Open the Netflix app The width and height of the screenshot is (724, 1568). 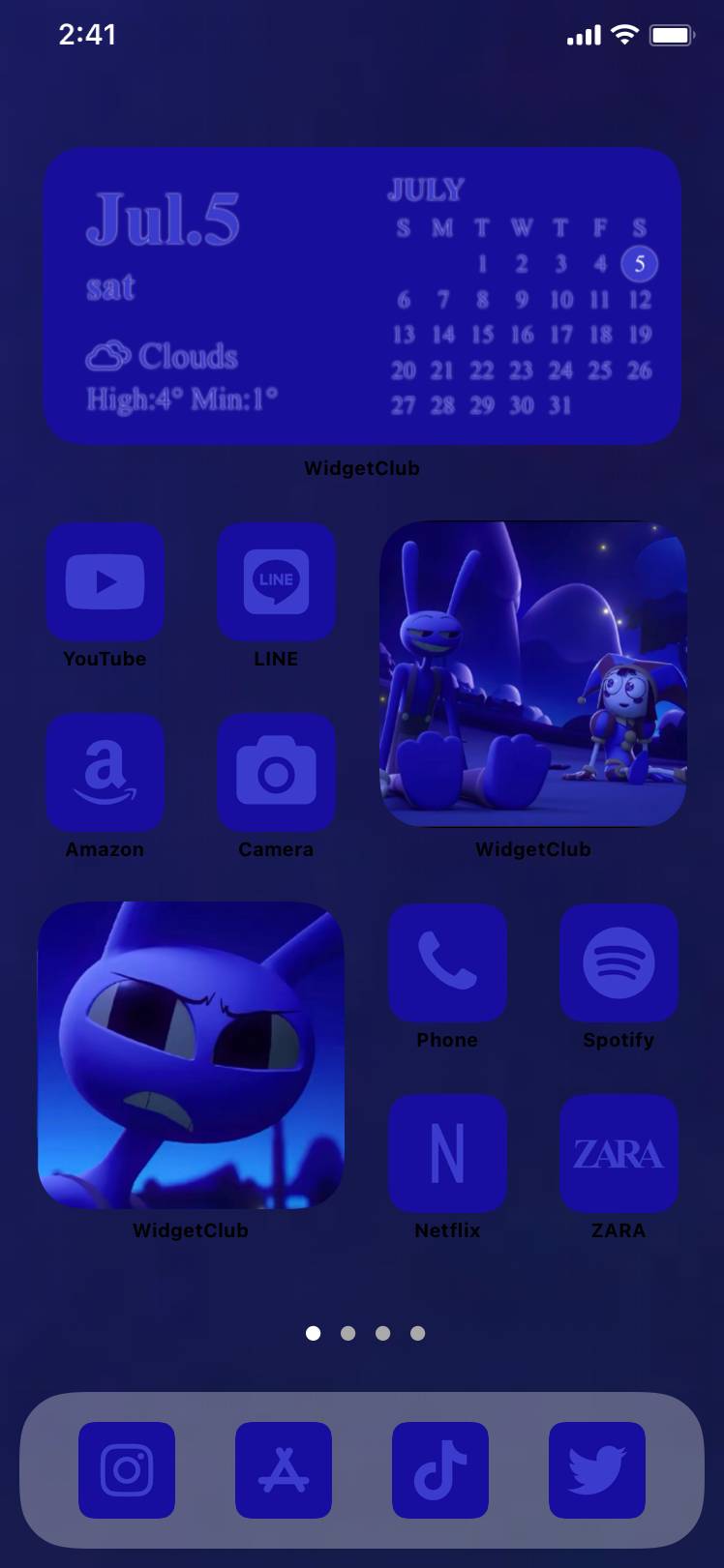tap(447, 1153)
